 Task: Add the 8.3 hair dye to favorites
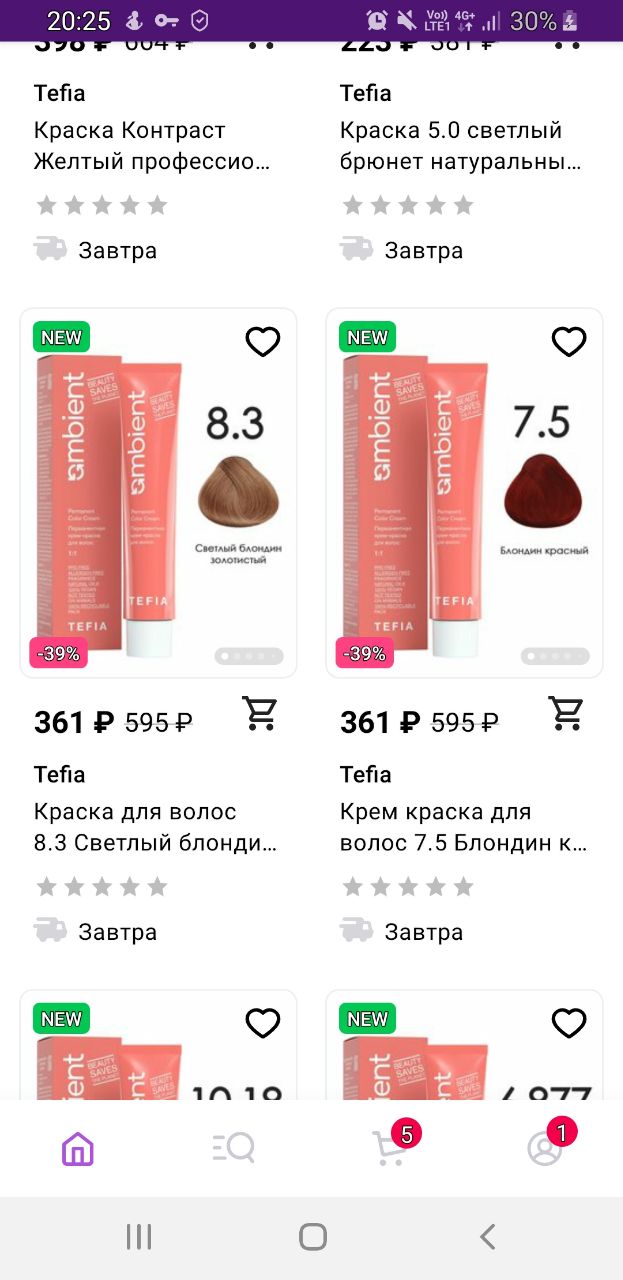(263, 342)
